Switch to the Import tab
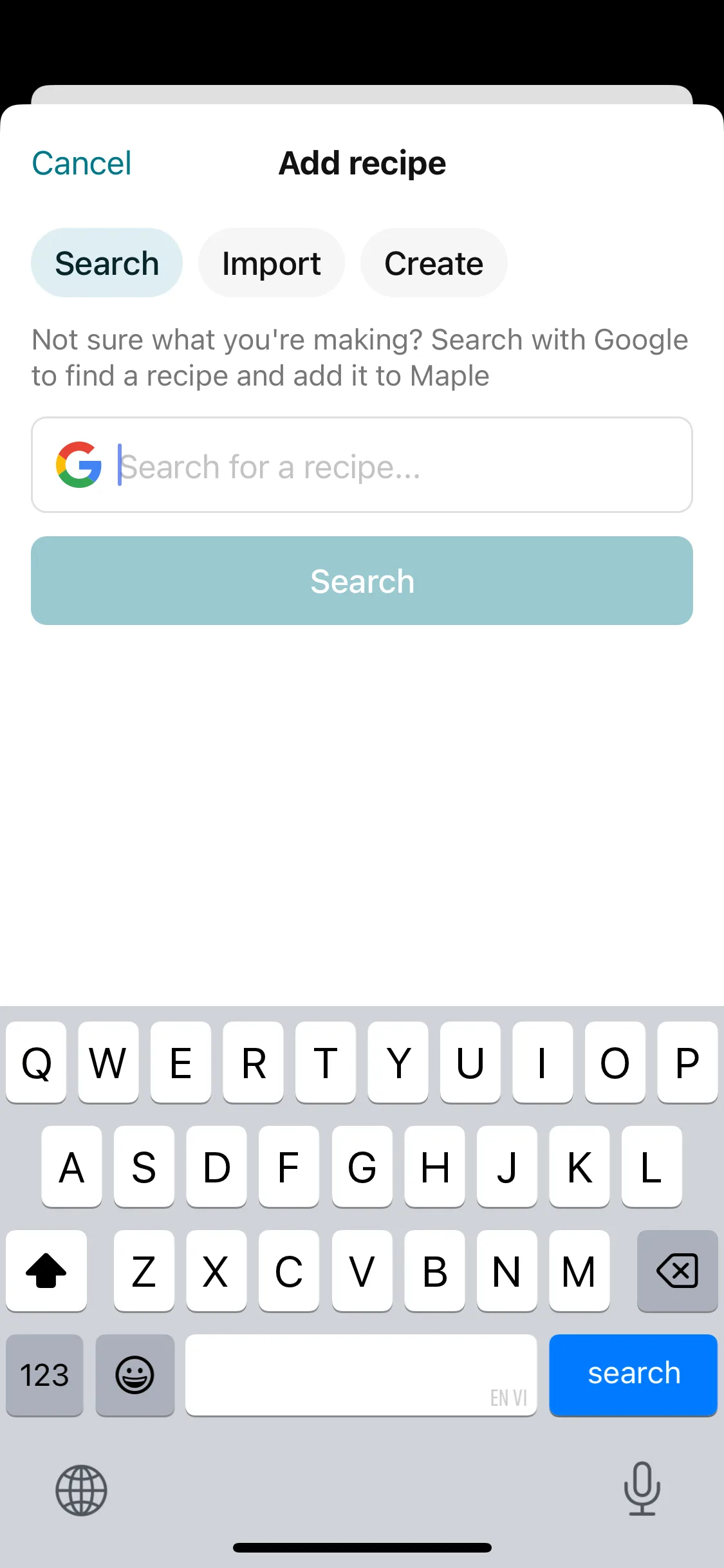Screen dimensions: 724x1568 (271, 263)
